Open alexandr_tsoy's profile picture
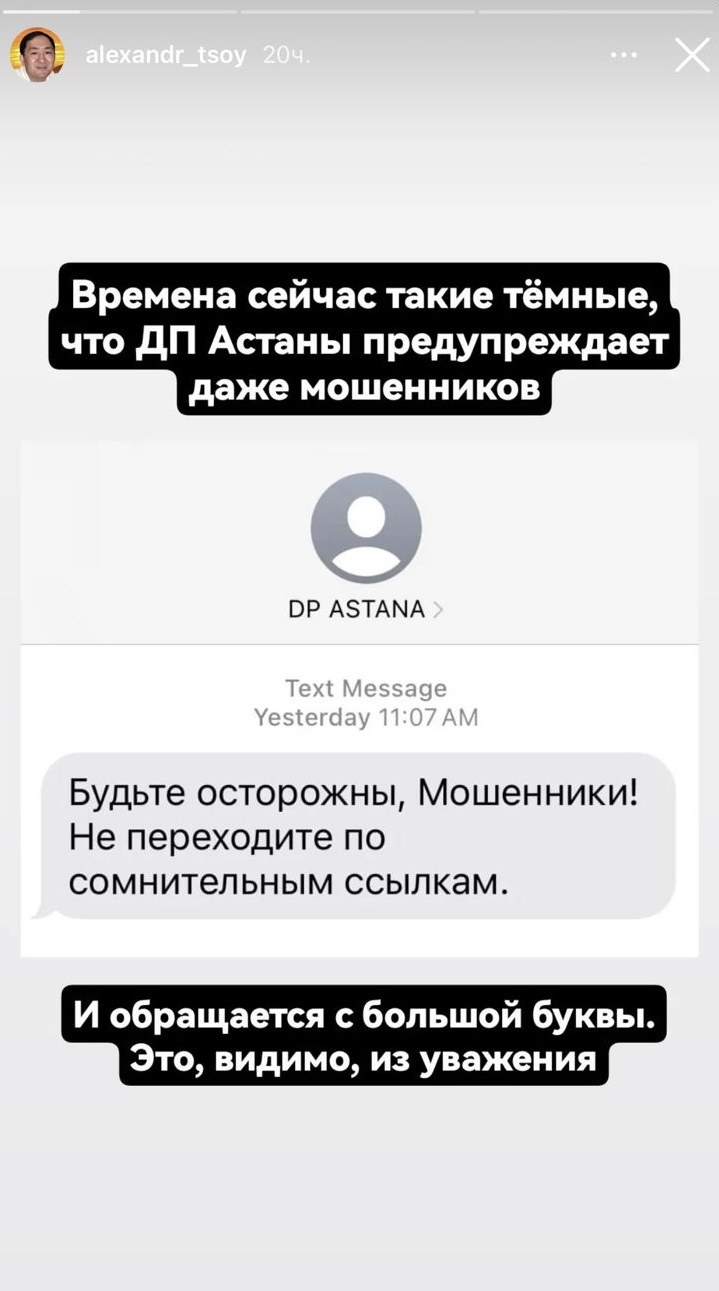 pos(37,55)
